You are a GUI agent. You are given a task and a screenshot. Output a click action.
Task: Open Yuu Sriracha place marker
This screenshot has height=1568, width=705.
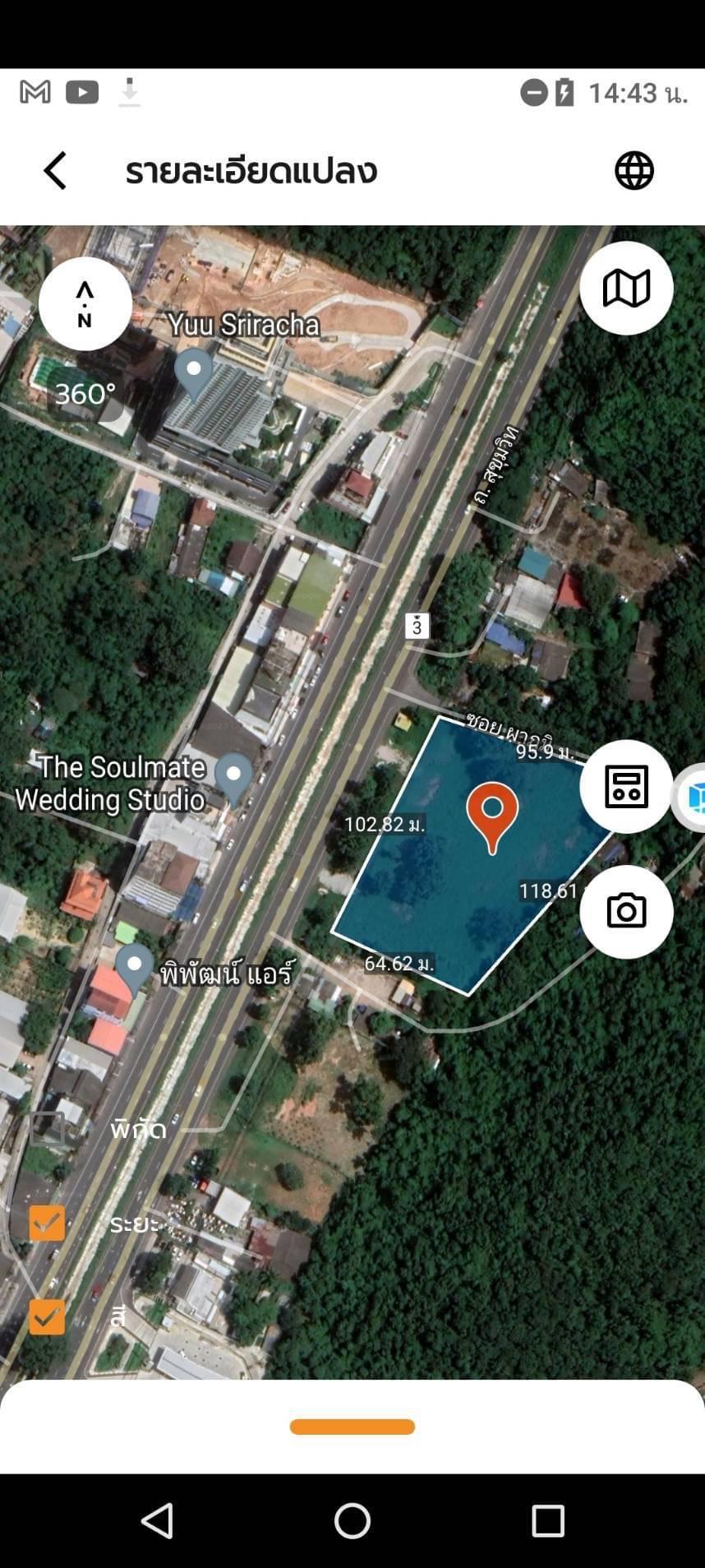click(x=194, y=372)
